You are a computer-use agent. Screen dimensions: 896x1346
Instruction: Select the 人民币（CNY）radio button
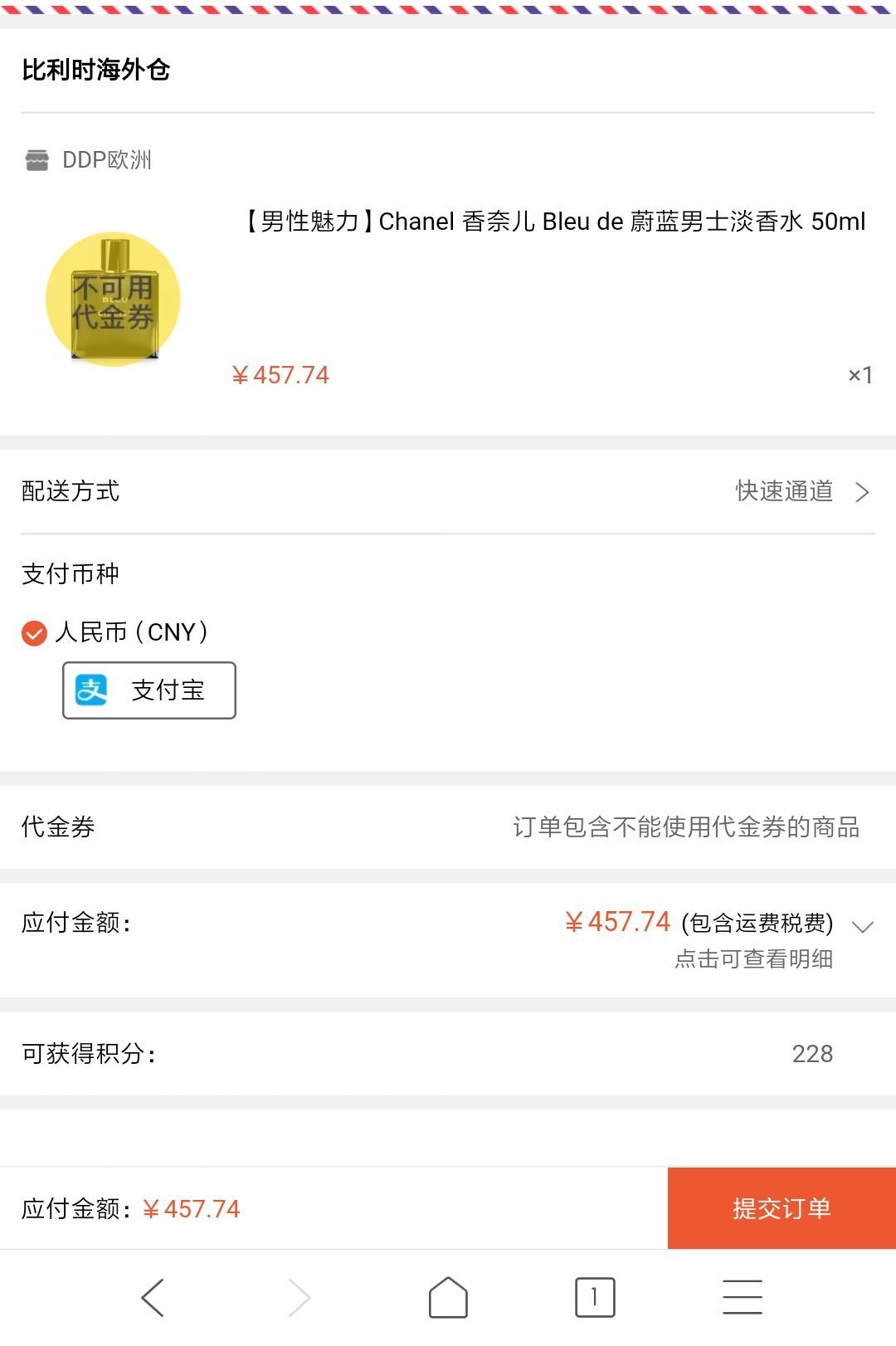click(33, 633)
